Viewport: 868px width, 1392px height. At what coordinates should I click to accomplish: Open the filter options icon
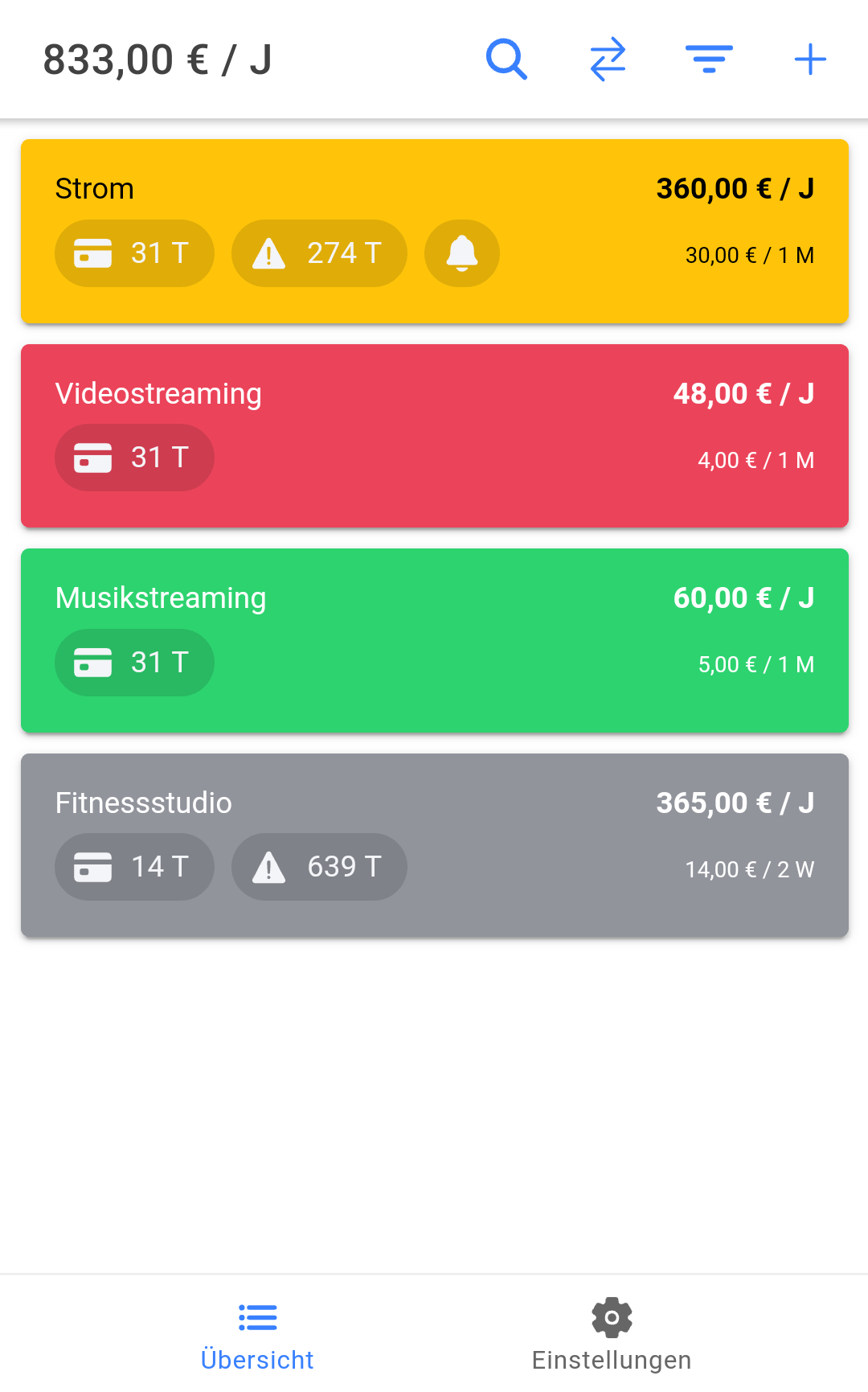click(x=709, y=60)
